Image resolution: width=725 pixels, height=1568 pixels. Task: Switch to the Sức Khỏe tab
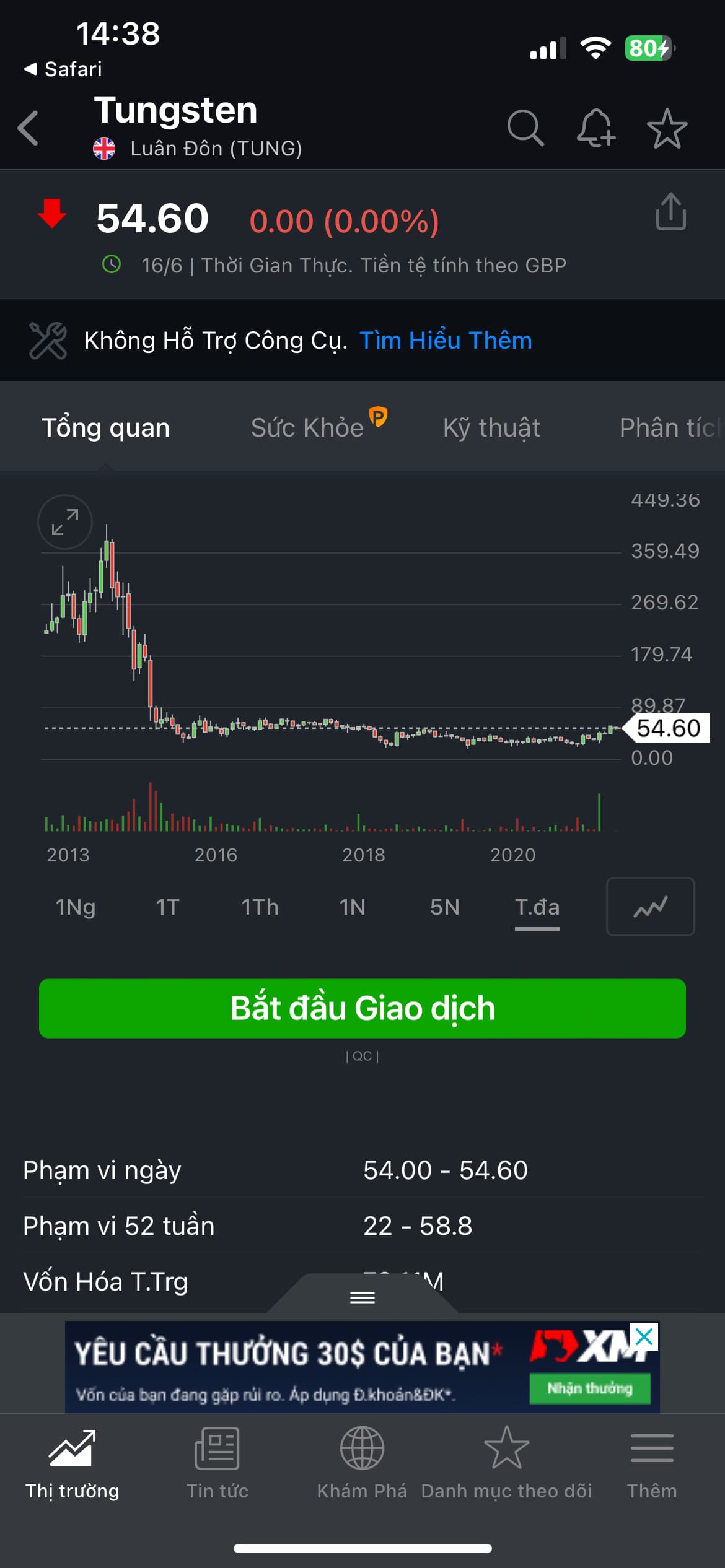coord(307,427)
